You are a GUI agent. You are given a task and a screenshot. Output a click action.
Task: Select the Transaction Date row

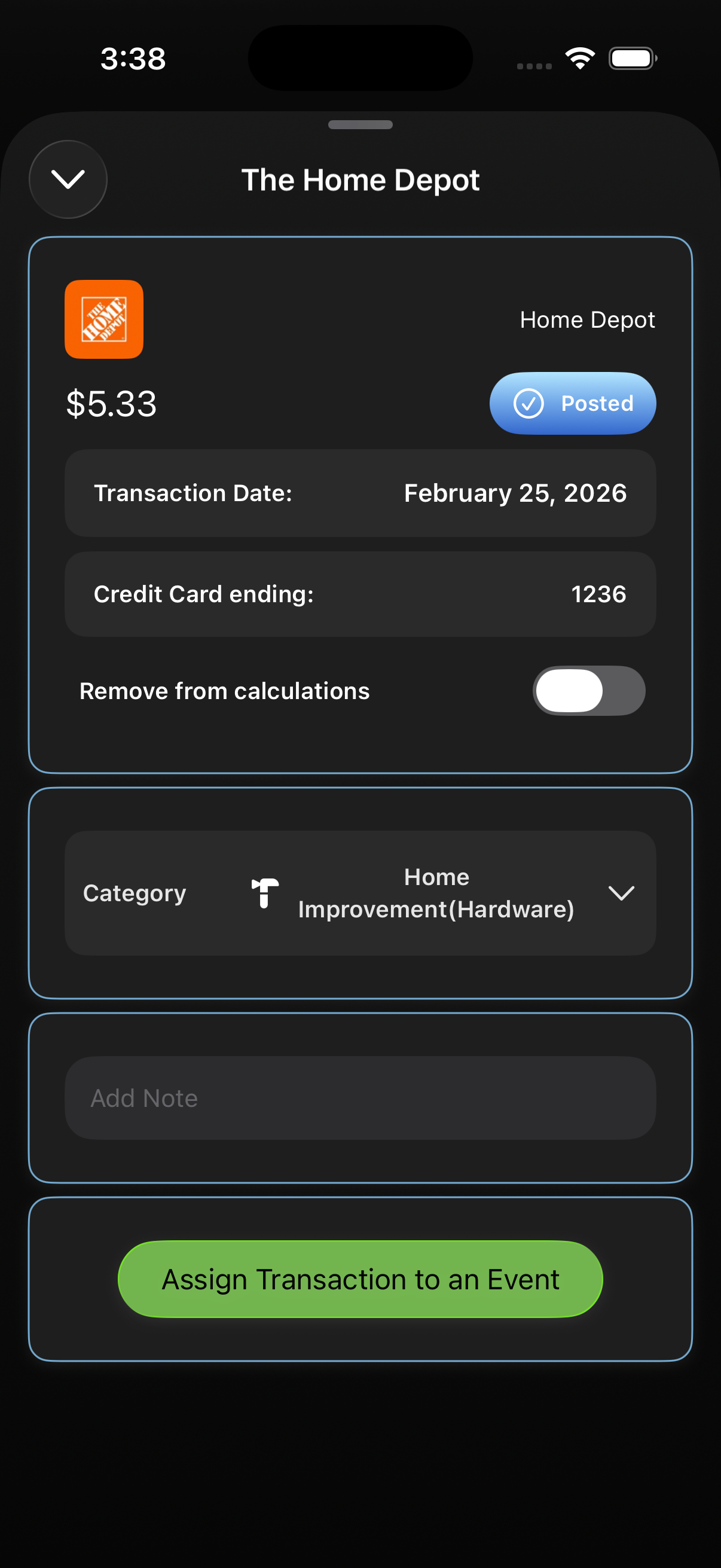tap(360, 493)
